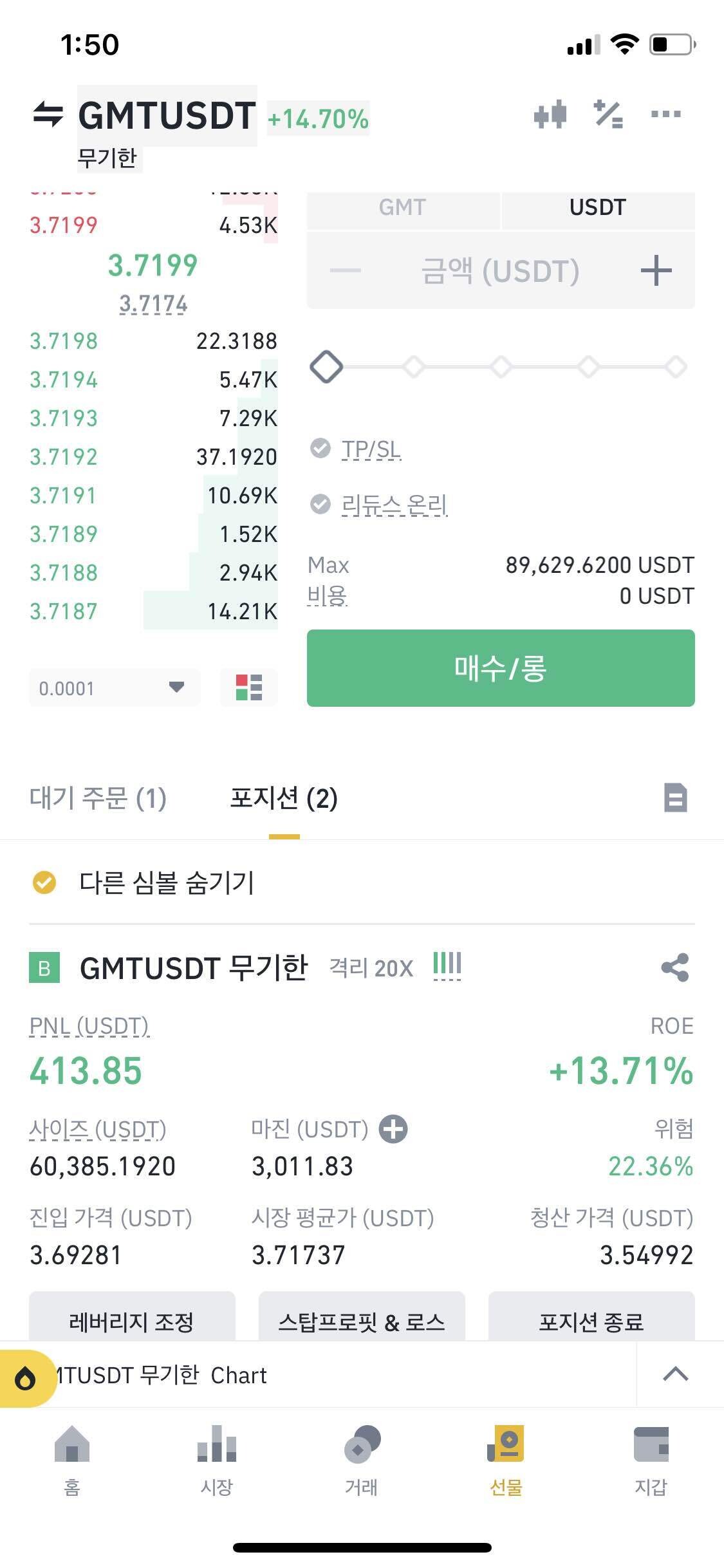Enable the 리듀스 온리 option
The width and height of the screenshot is (724, 1568).
tap(320, 506)
